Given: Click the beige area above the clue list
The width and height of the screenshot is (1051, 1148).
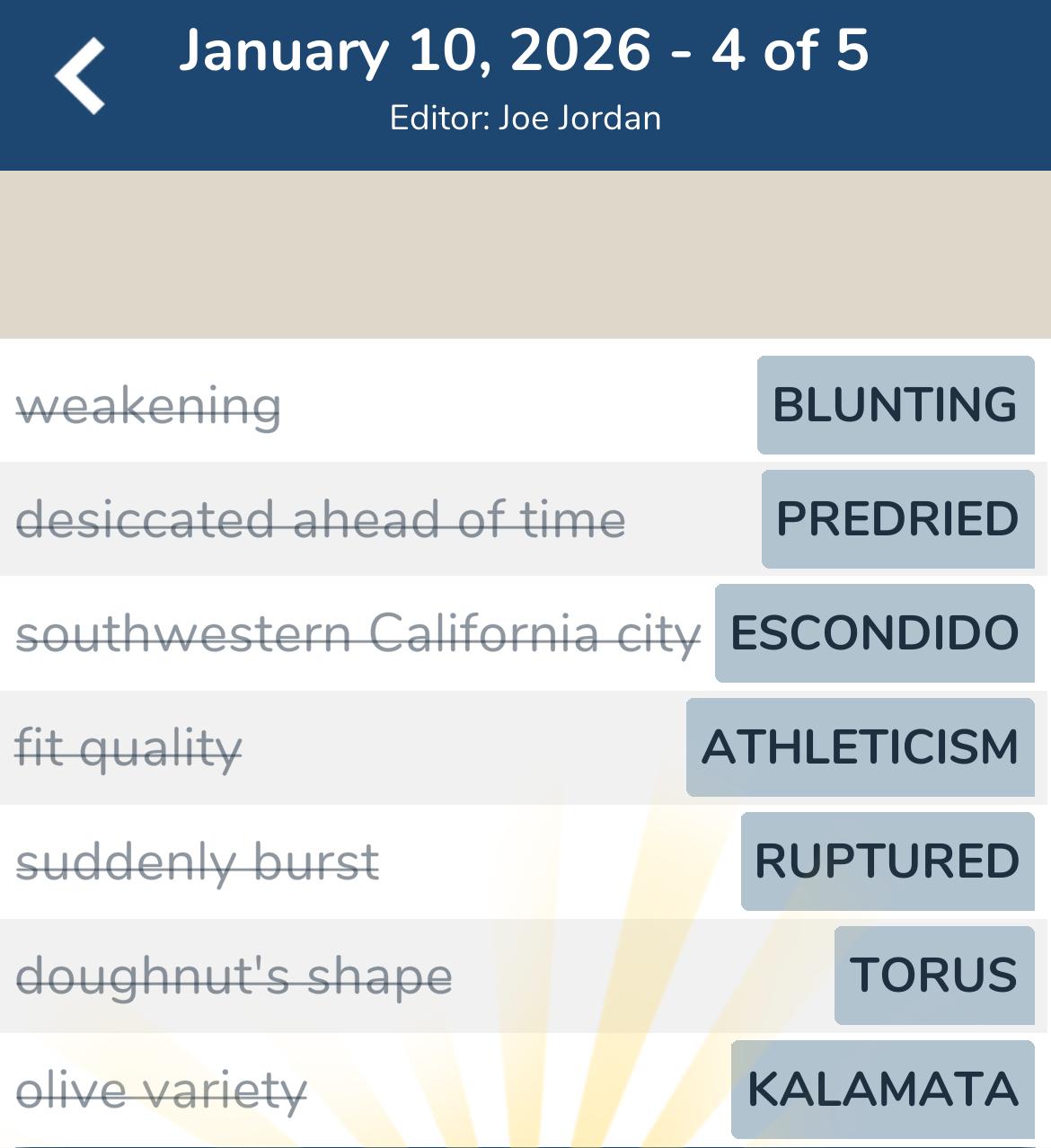Looking at the screenshot, I should point(525,256).
